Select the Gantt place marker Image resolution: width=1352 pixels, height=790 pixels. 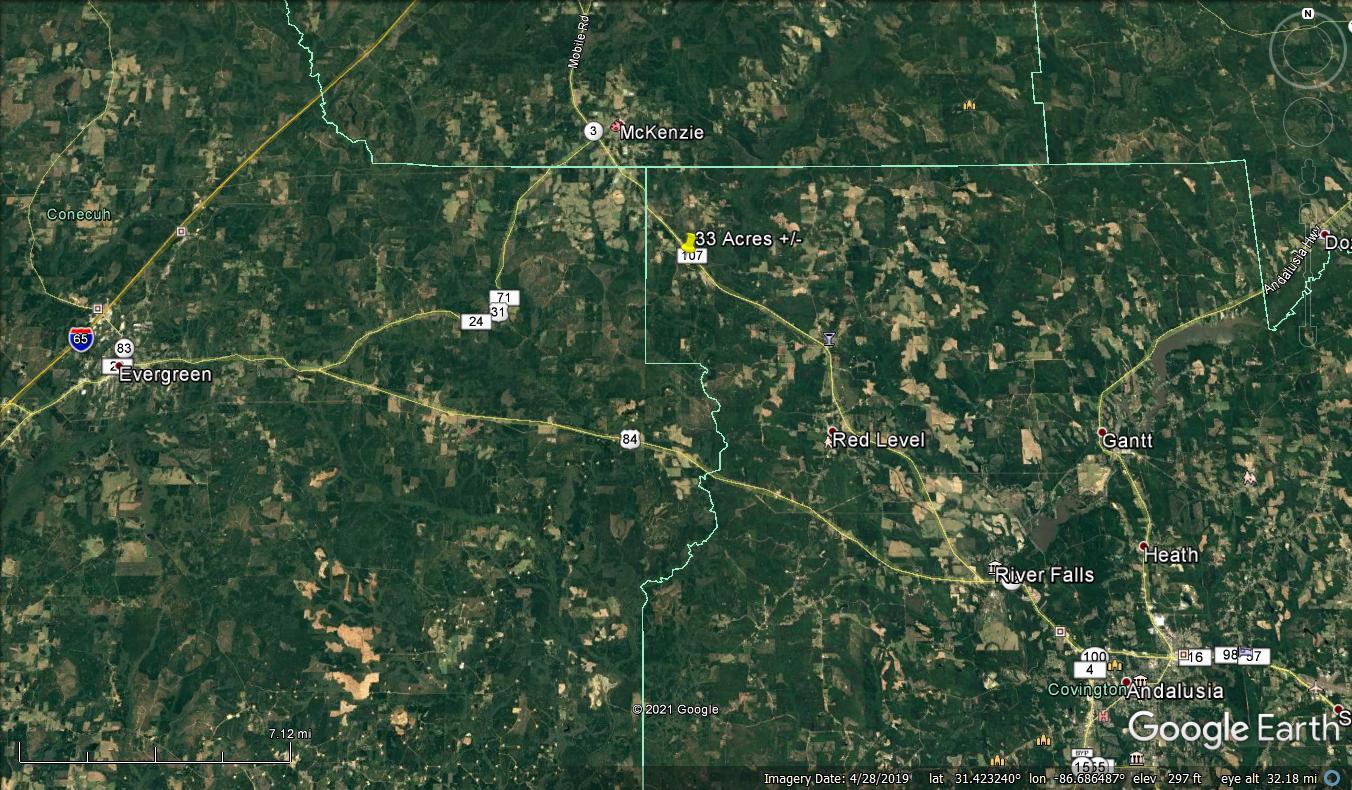[1102, 432]
